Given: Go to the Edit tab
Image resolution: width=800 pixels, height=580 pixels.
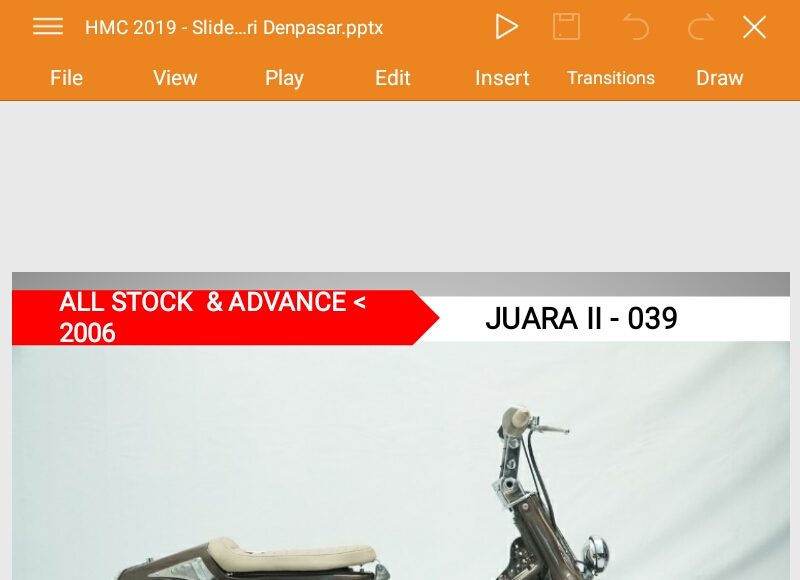Looking at the screenshot, I should [x=392, y=78].
